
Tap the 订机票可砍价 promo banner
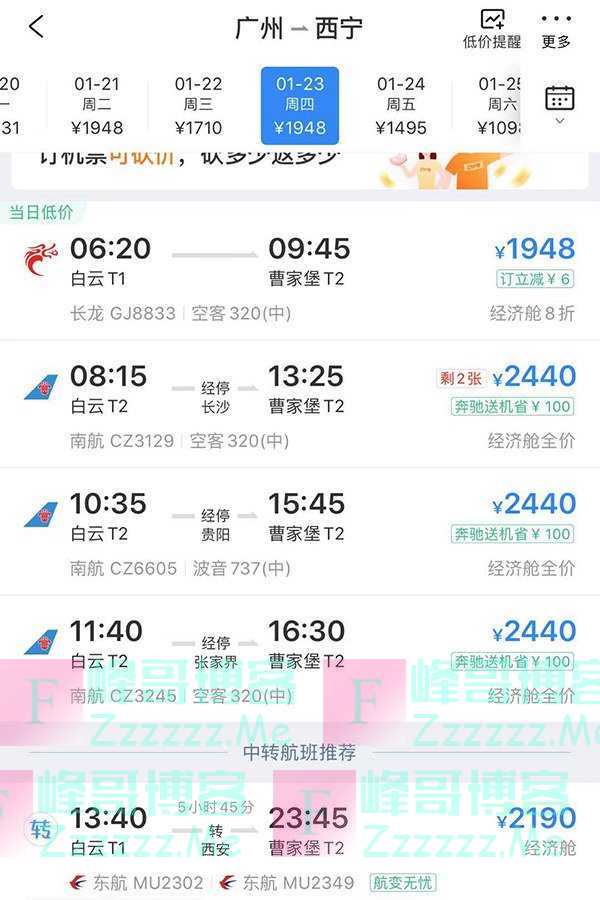click(x=300, y=169)
